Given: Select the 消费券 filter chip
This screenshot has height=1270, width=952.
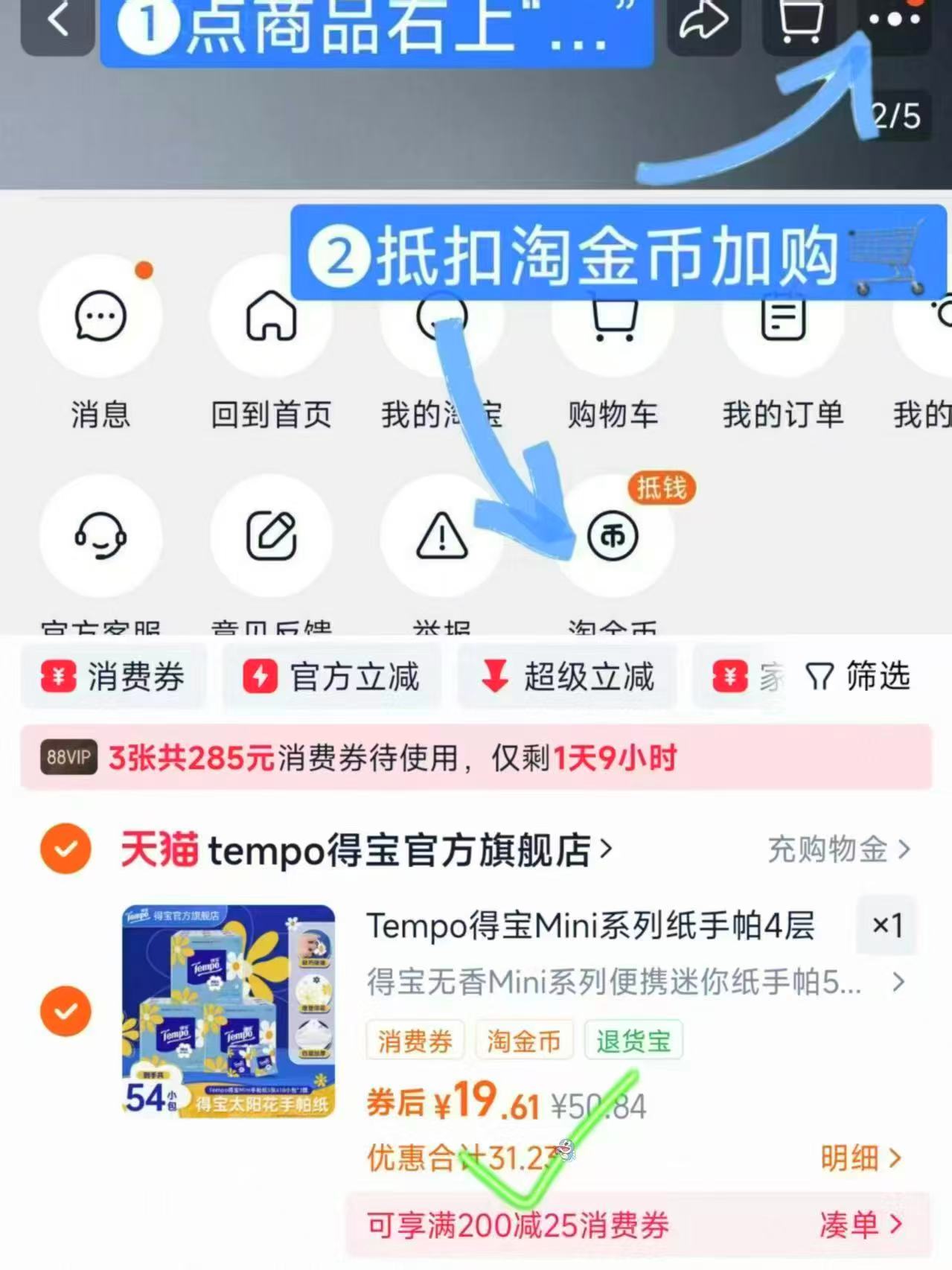Looking at the screenshot, I should click(115, 677).
